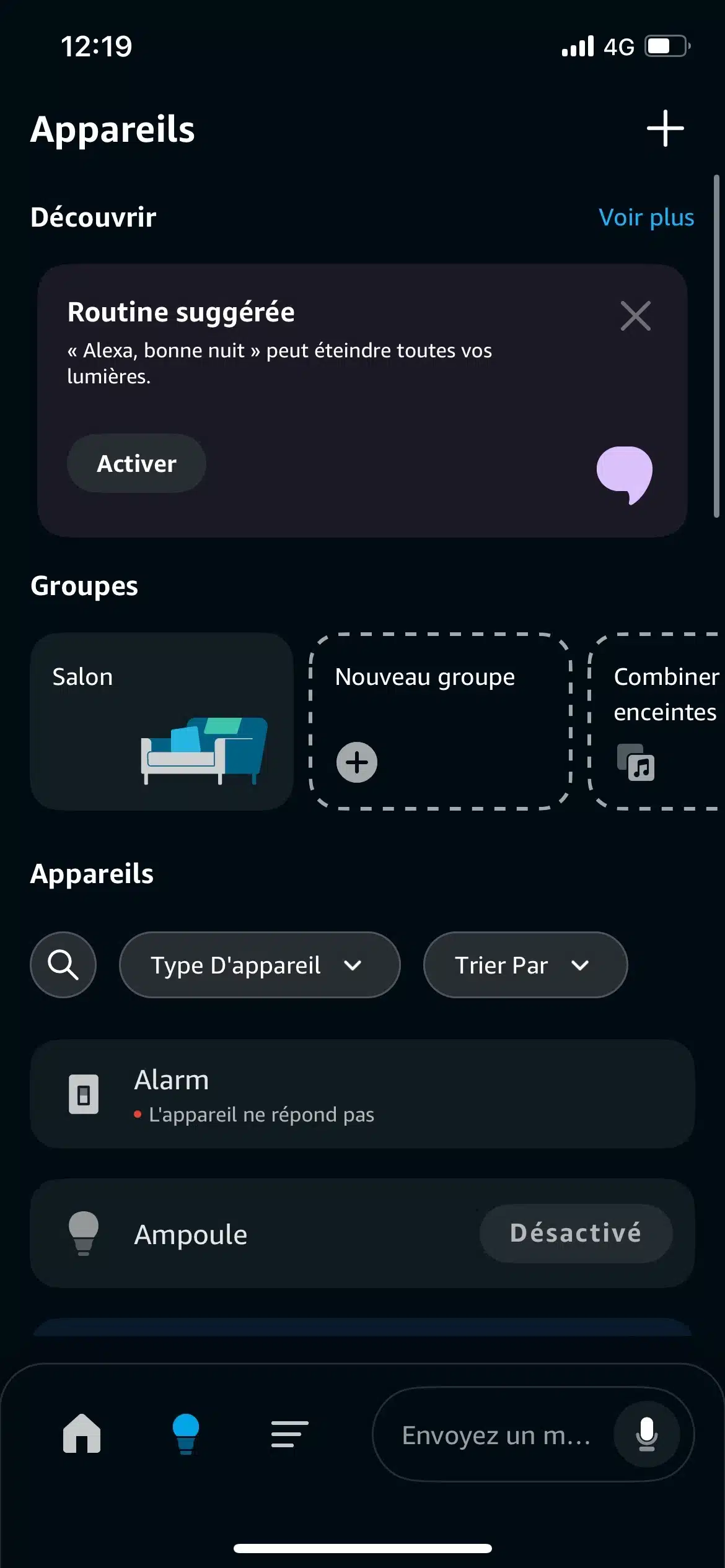This screenshot has height=1568, width=725.
Task: Go to the Home tab
Action: pos(82,1434)
